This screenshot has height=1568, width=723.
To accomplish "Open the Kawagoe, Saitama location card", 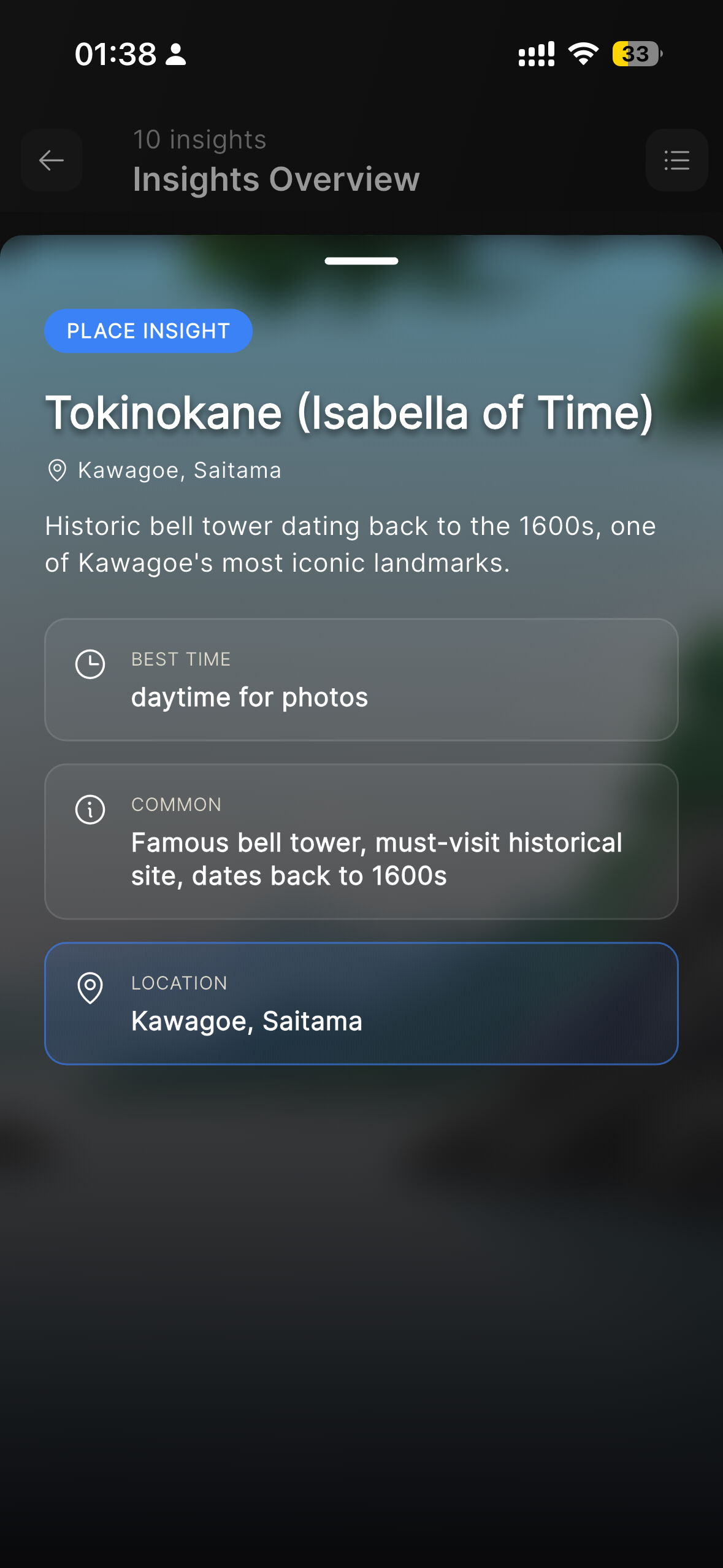I will click(361, 1003).
